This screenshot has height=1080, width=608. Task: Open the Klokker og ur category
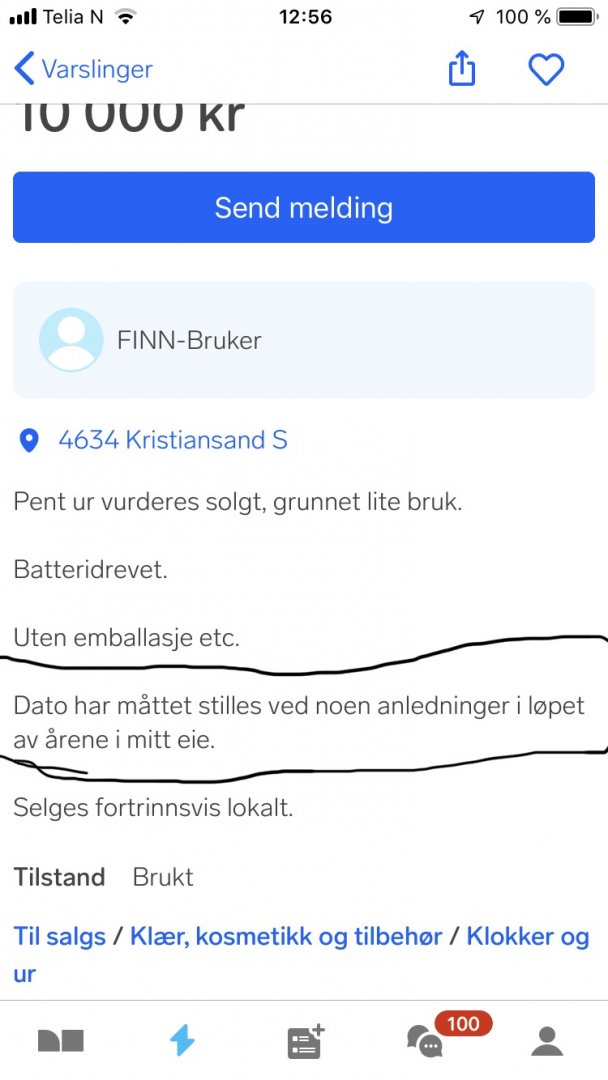[528, 937]
